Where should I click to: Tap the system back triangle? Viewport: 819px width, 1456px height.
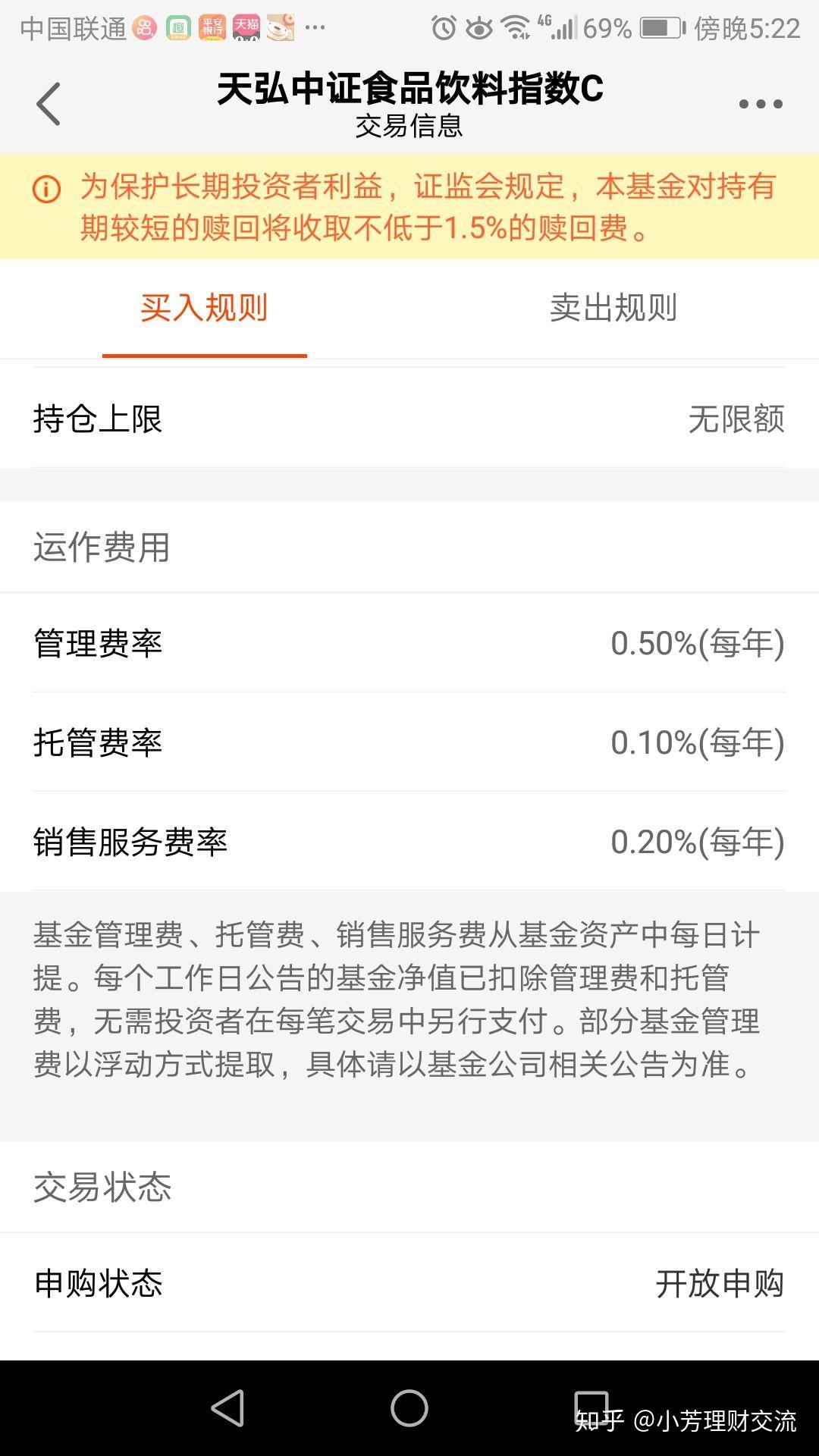tap(227, 1408)
